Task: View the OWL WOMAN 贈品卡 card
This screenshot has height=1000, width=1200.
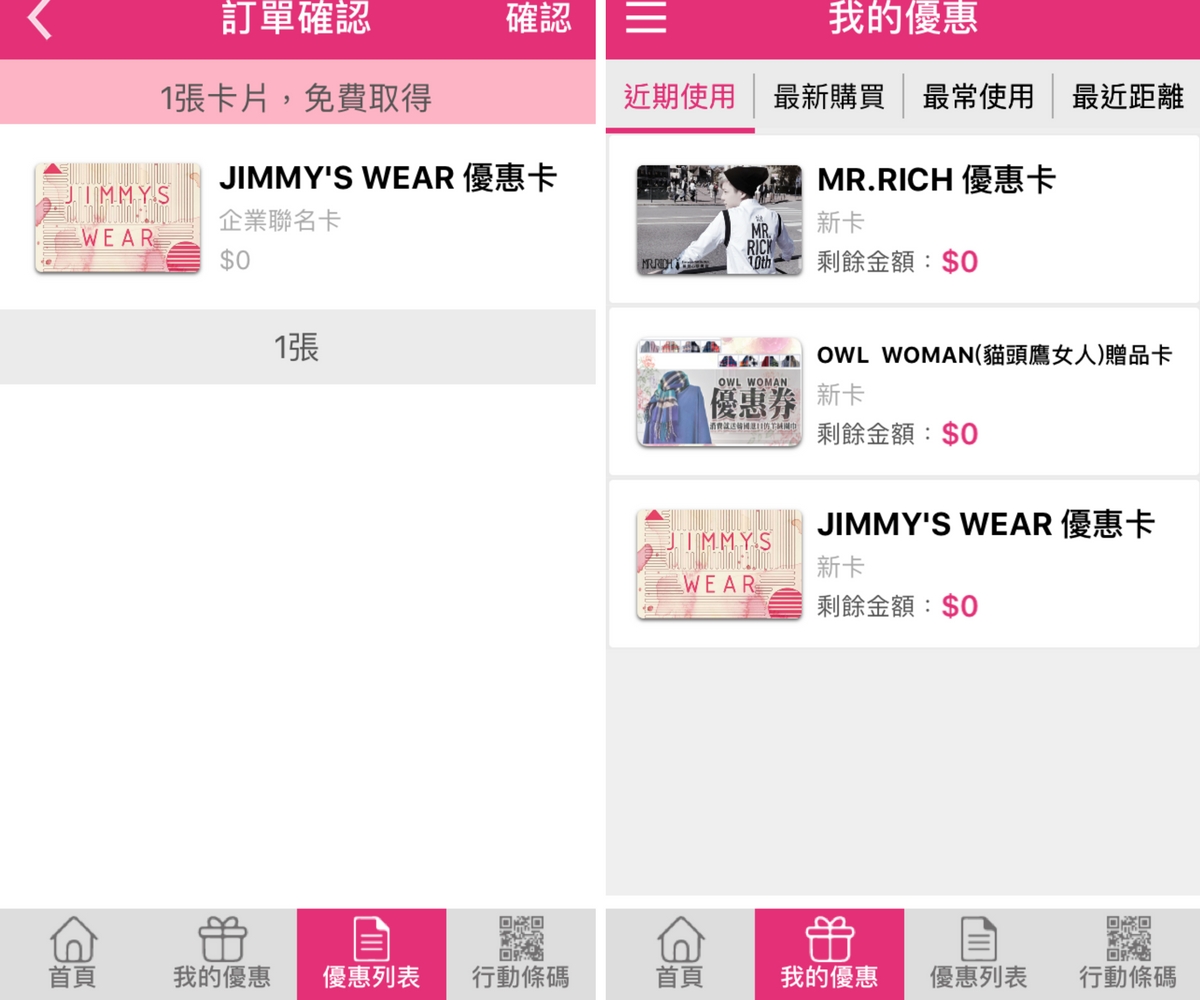Action: click(x=904, y=392)
